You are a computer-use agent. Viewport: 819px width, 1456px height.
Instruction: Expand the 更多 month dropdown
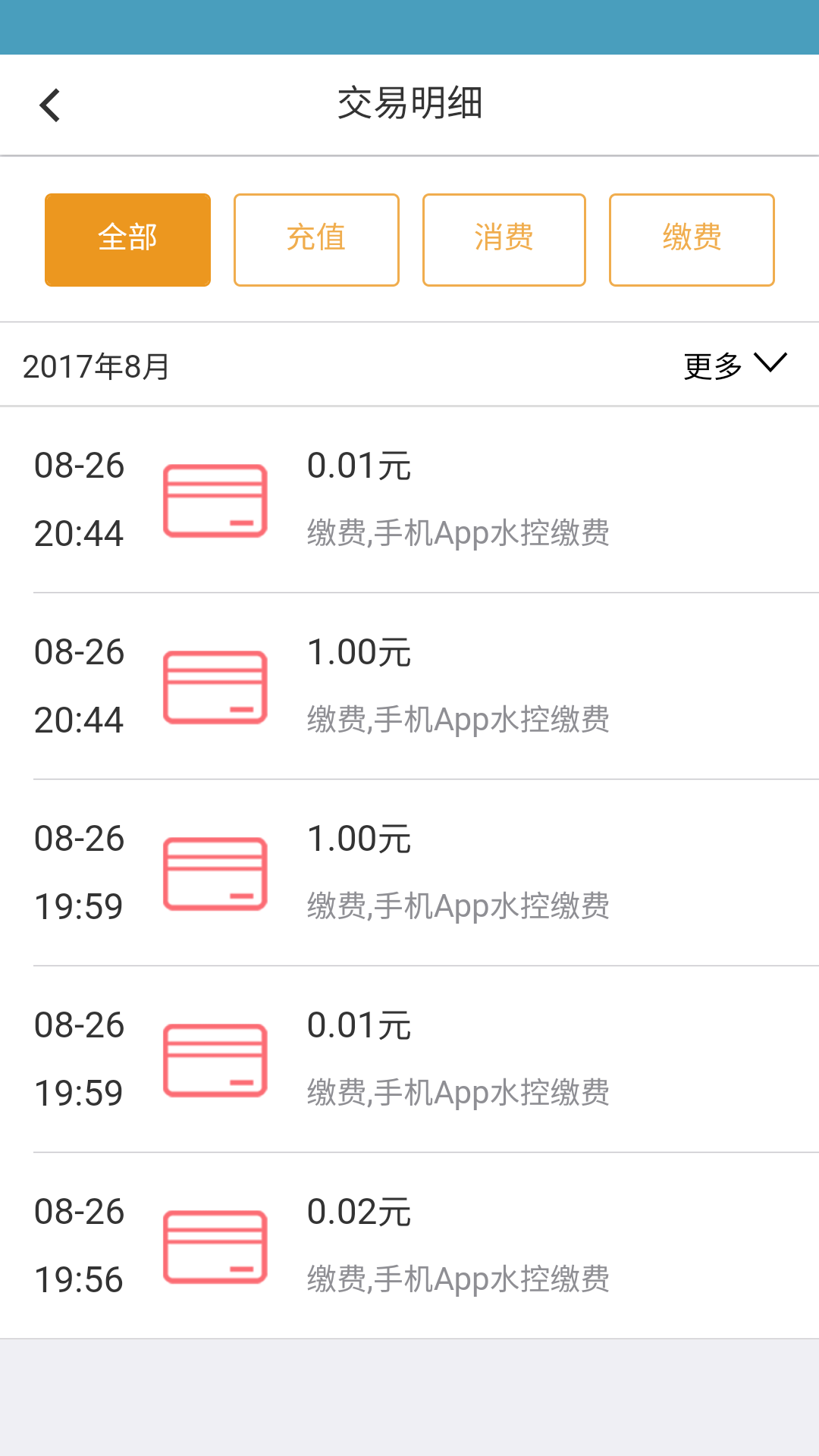pyautogui.click(x=735, y=366)
